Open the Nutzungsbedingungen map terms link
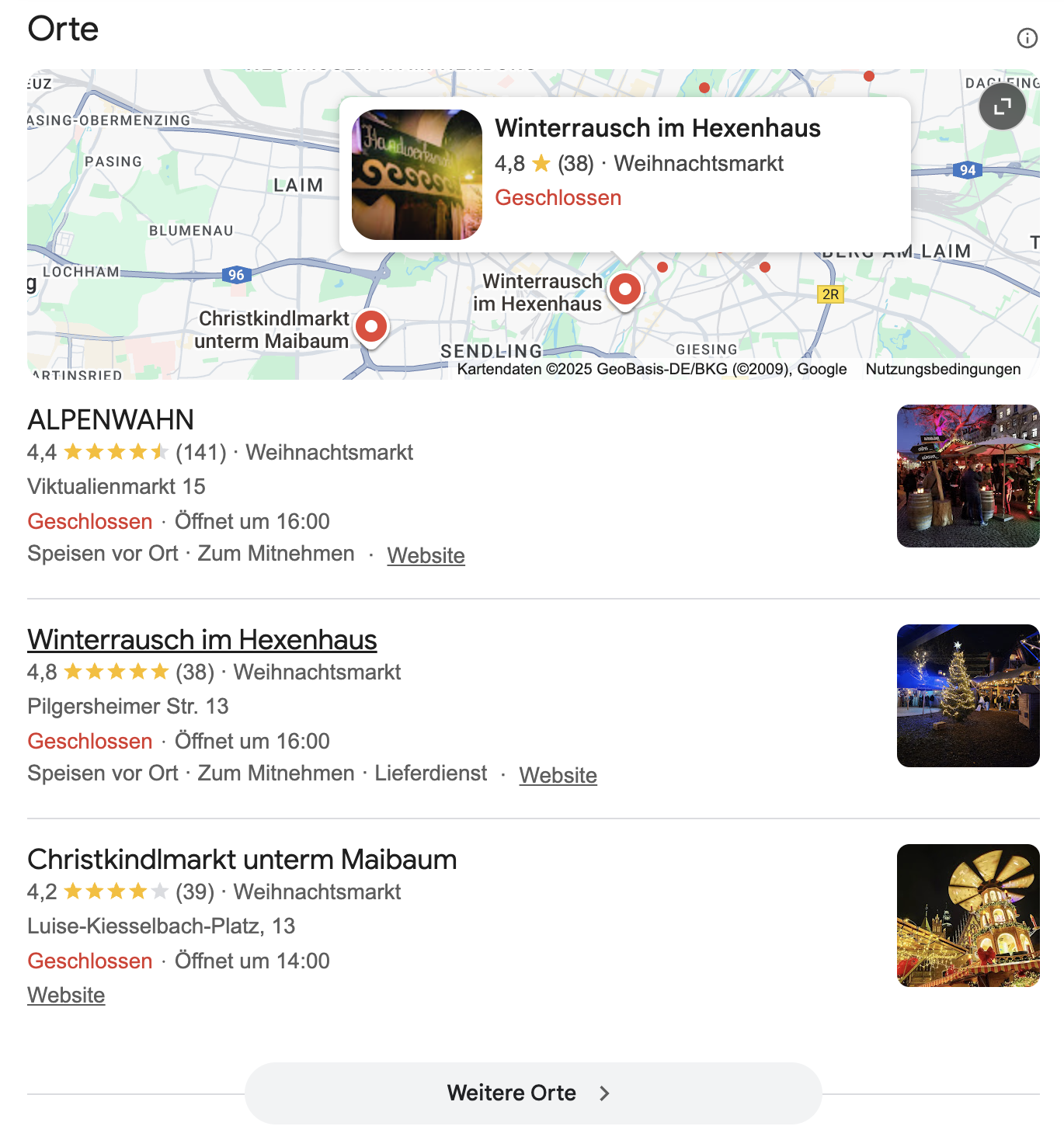The height and width of the screenshot is (1140, 1064). coord(943,369)
